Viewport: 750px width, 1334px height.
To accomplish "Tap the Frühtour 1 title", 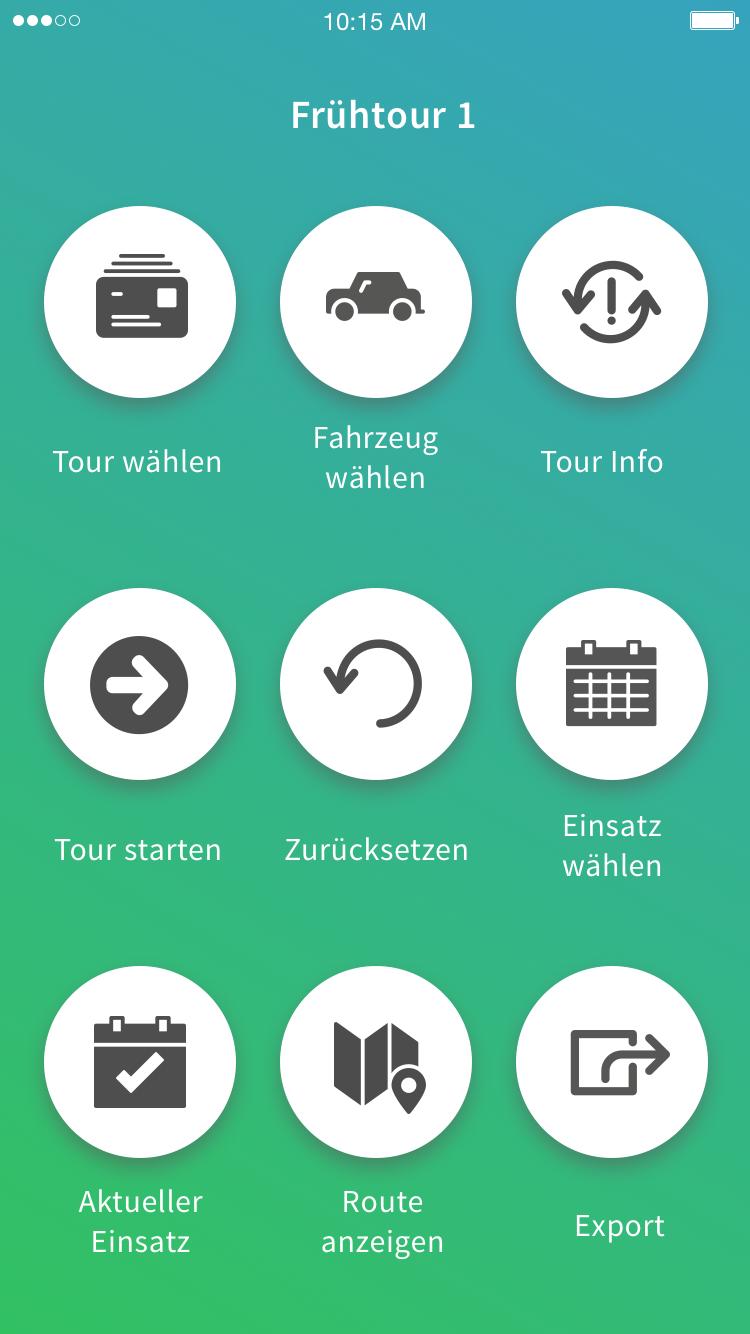I will click(383, 114).
